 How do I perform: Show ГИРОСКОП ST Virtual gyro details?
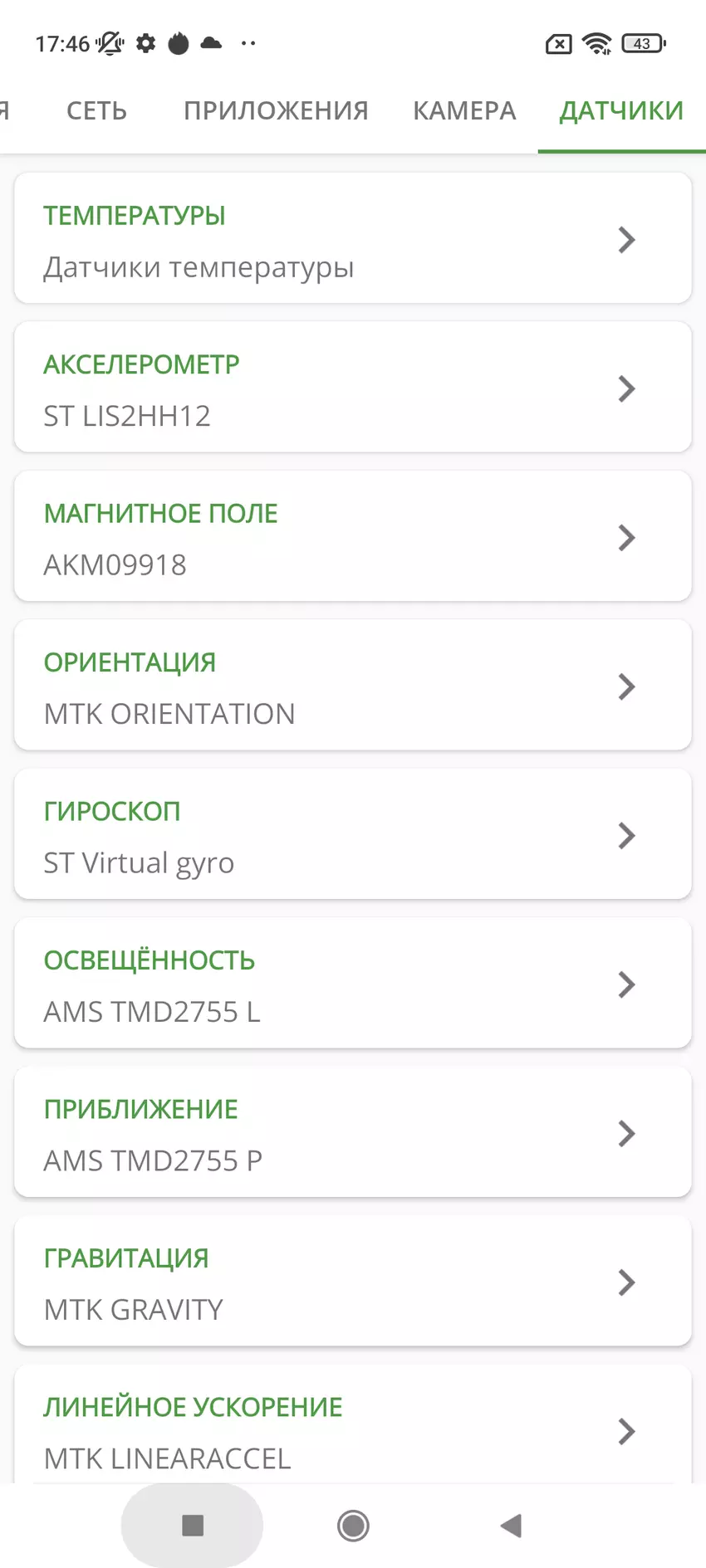click(353, 835)
